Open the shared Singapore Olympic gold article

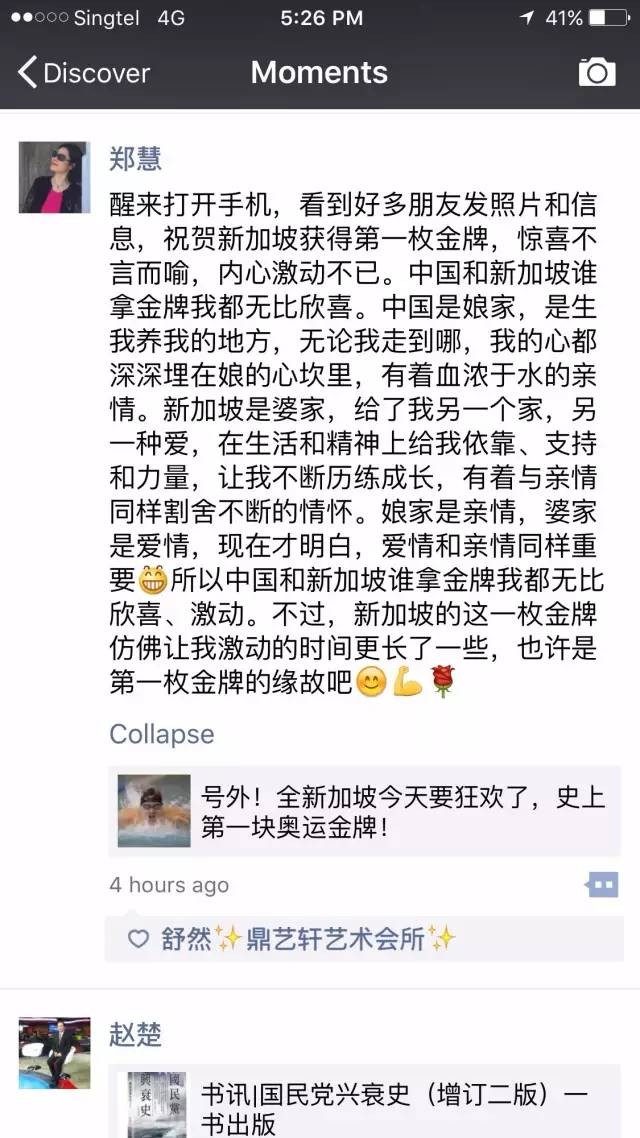[364, 811]
